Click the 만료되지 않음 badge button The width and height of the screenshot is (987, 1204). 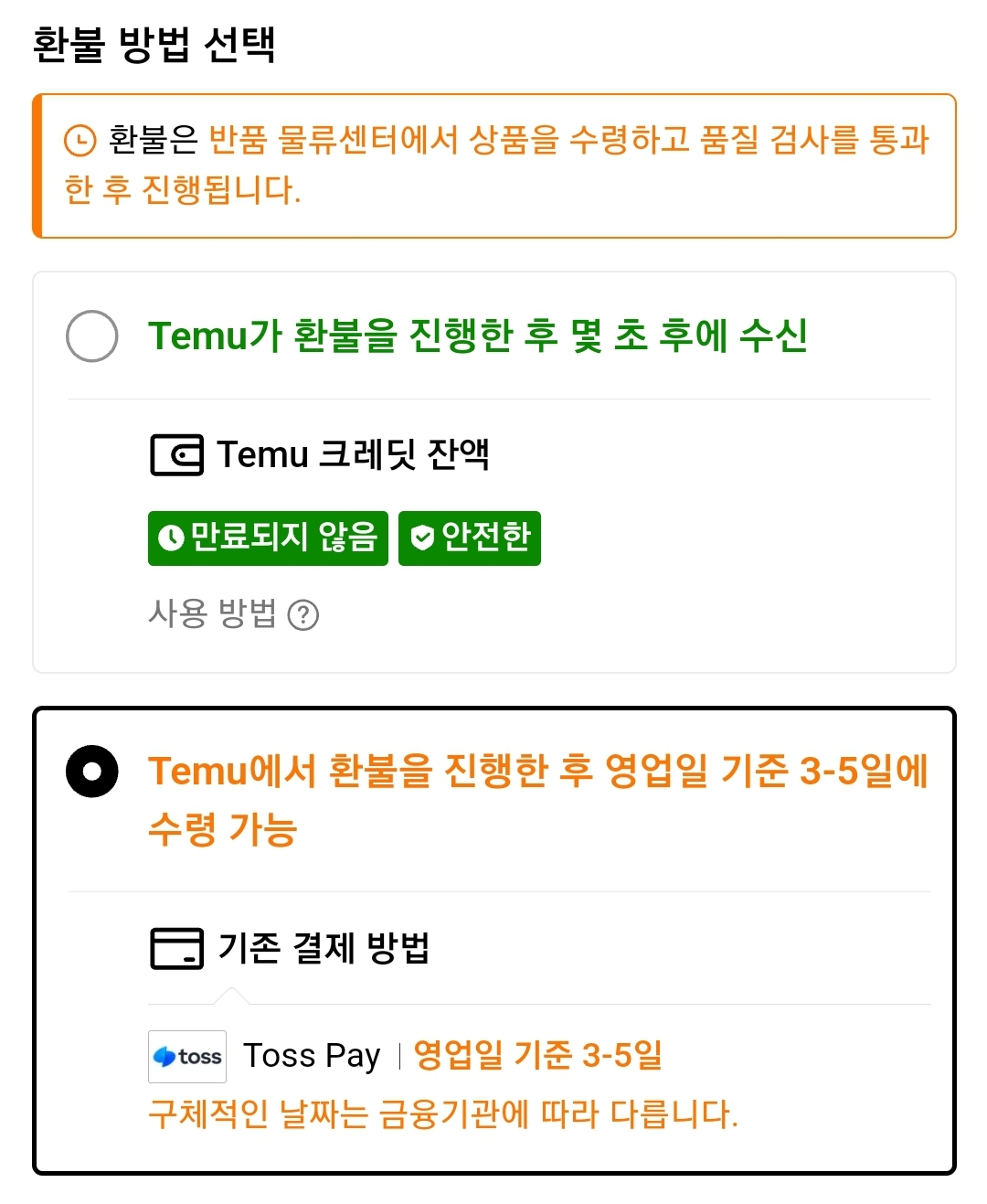268,538
